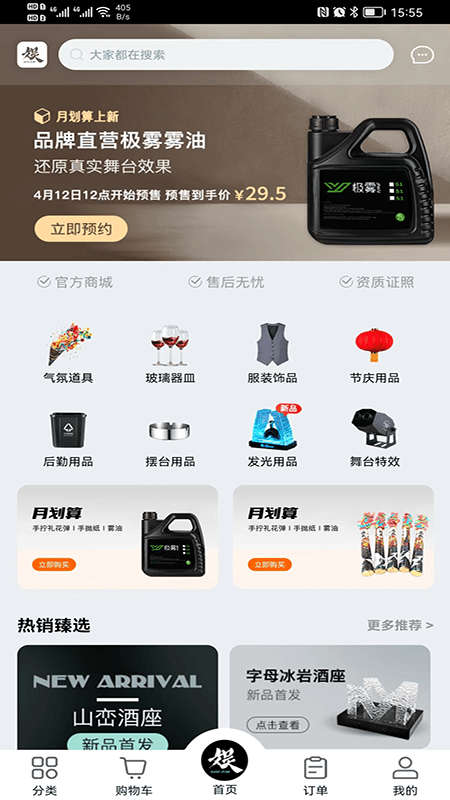View the 发光用品 new category
This screenshot has width=450, height=800.
pos(272,438)
